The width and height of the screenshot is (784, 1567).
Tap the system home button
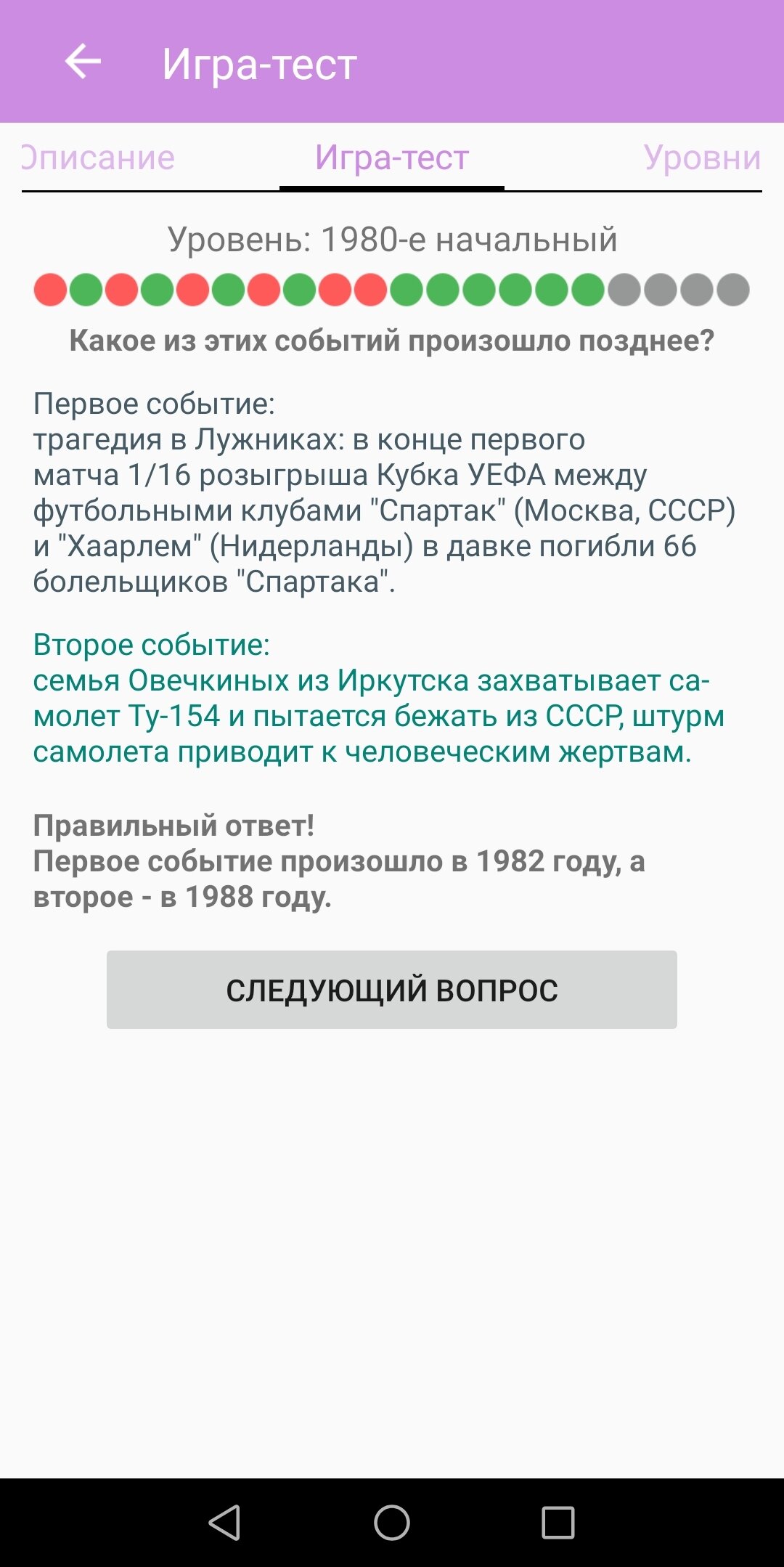[x=392, y=1522]
